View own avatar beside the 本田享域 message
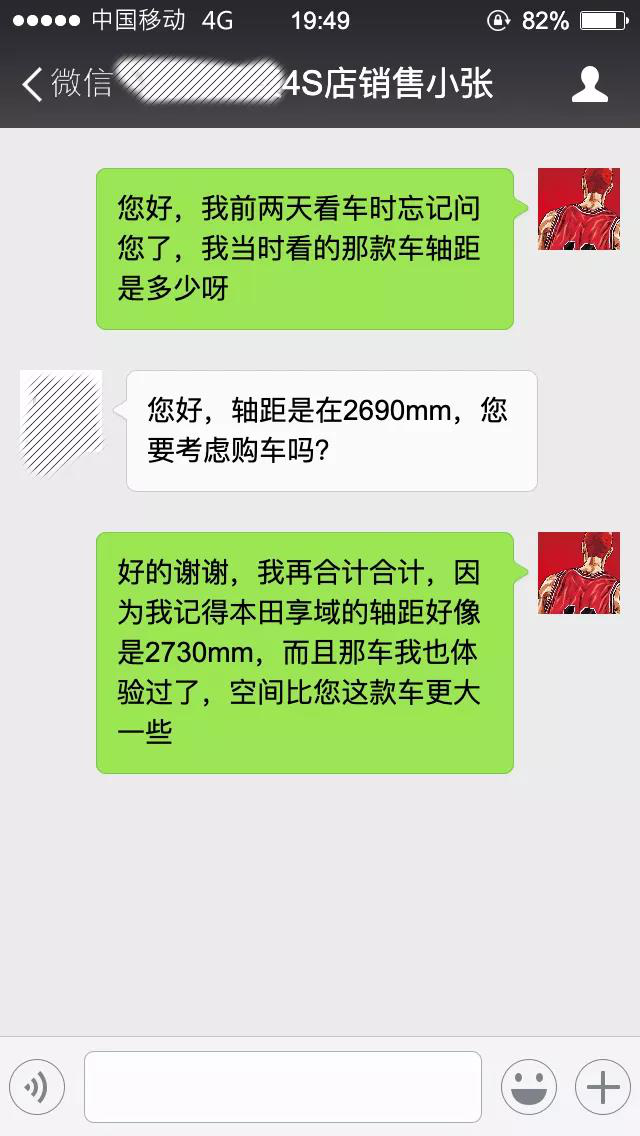Viewport: 640px width, 1136px height. click(x=578, y=573)
